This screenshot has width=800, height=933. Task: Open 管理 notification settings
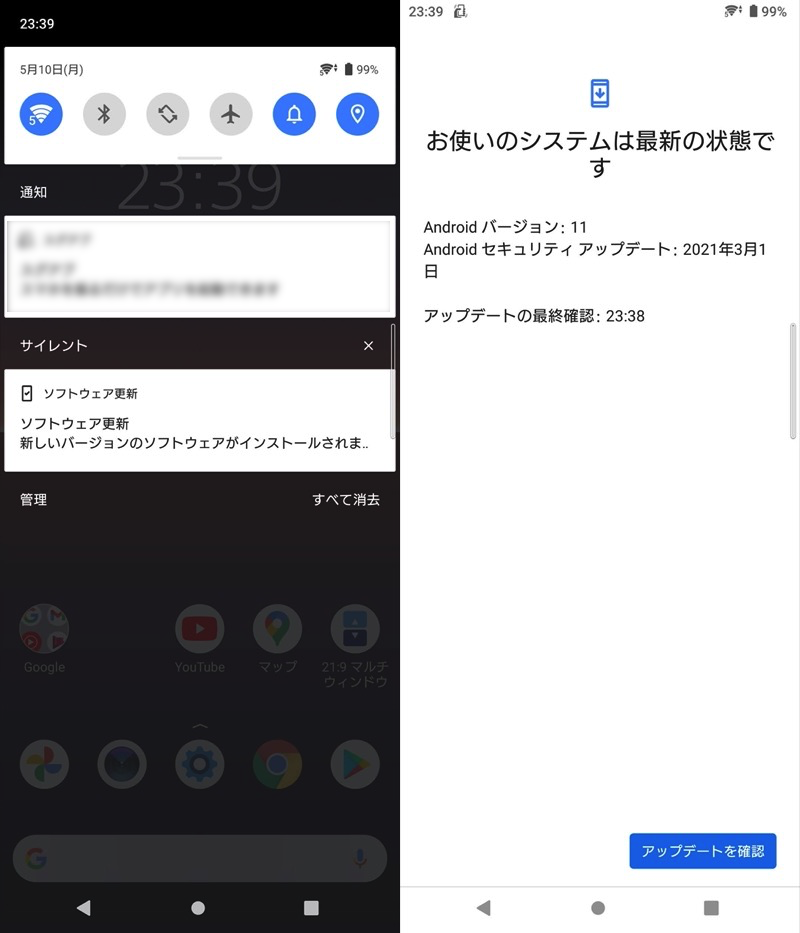[34, 499]
